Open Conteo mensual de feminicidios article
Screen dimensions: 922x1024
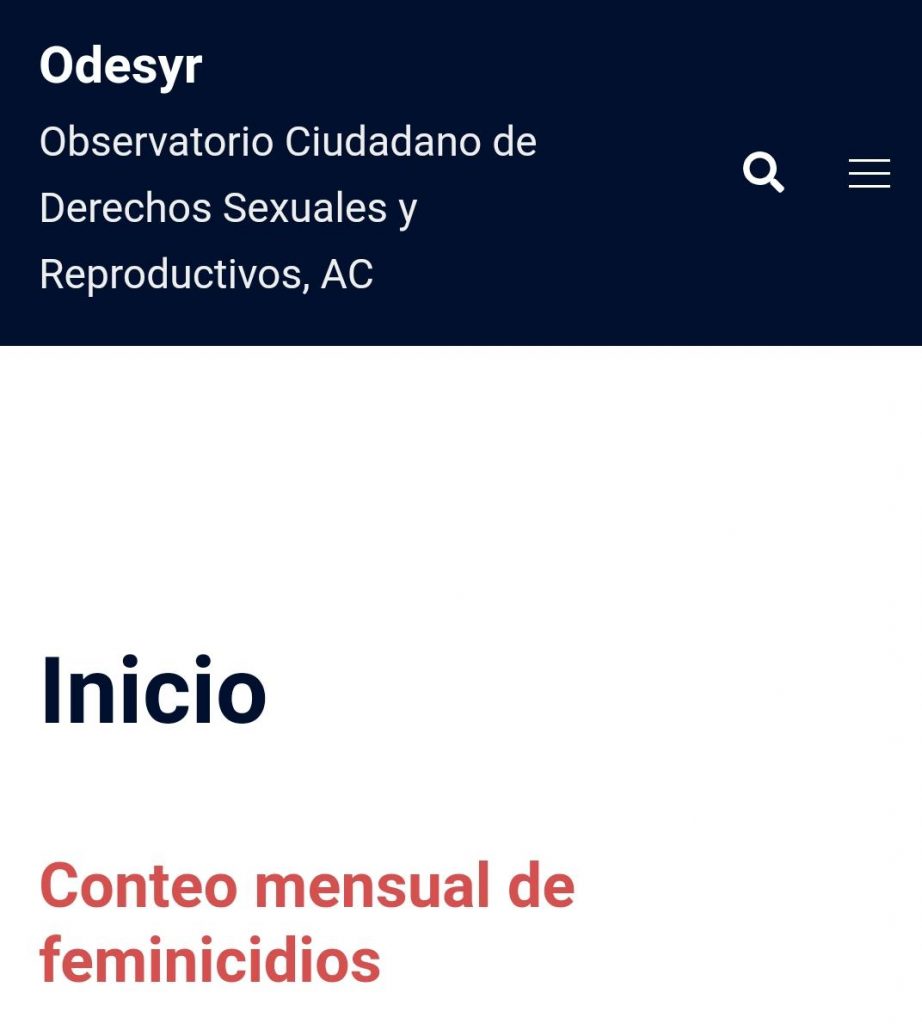(305, 922)
